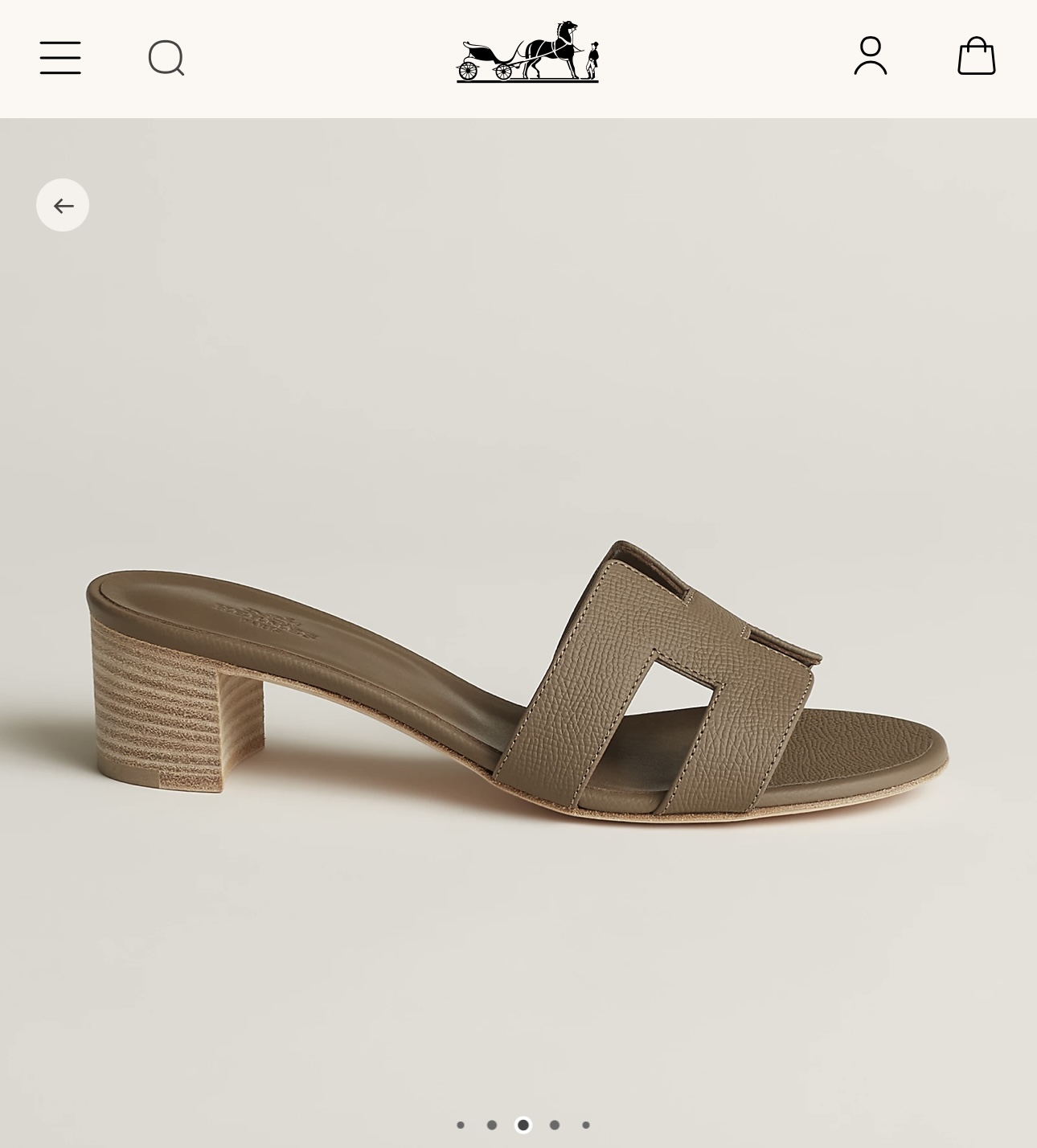This screenshot has width=1037, height=1148.
Task: View the shopping bag
Action: [976, 56]
